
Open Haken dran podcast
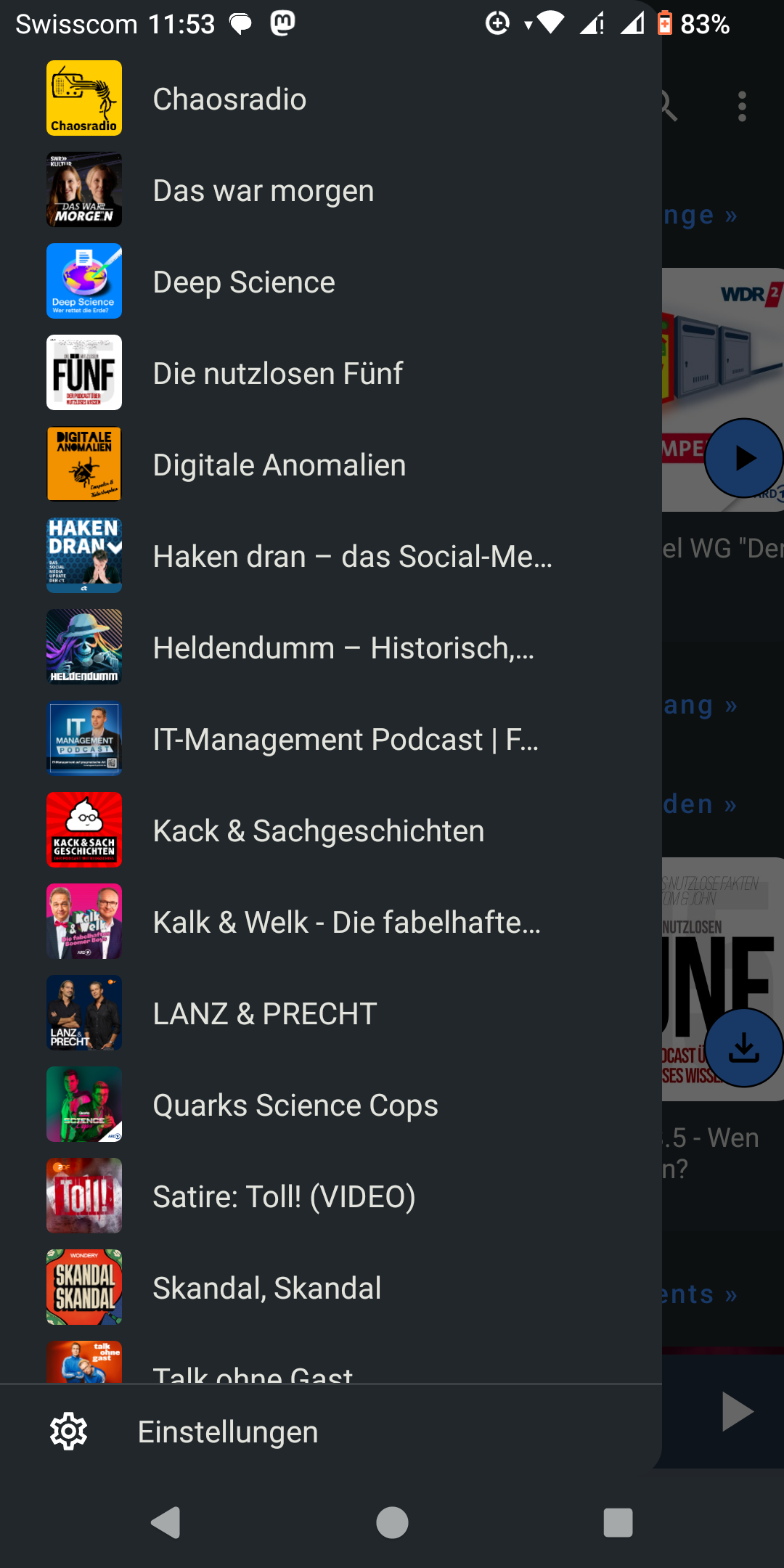(352, 556)
